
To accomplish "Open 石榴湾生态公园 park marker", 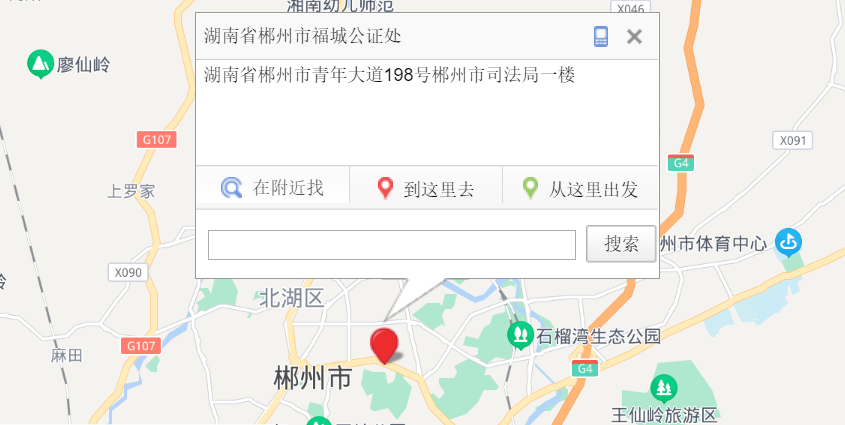I will (520, 334).
